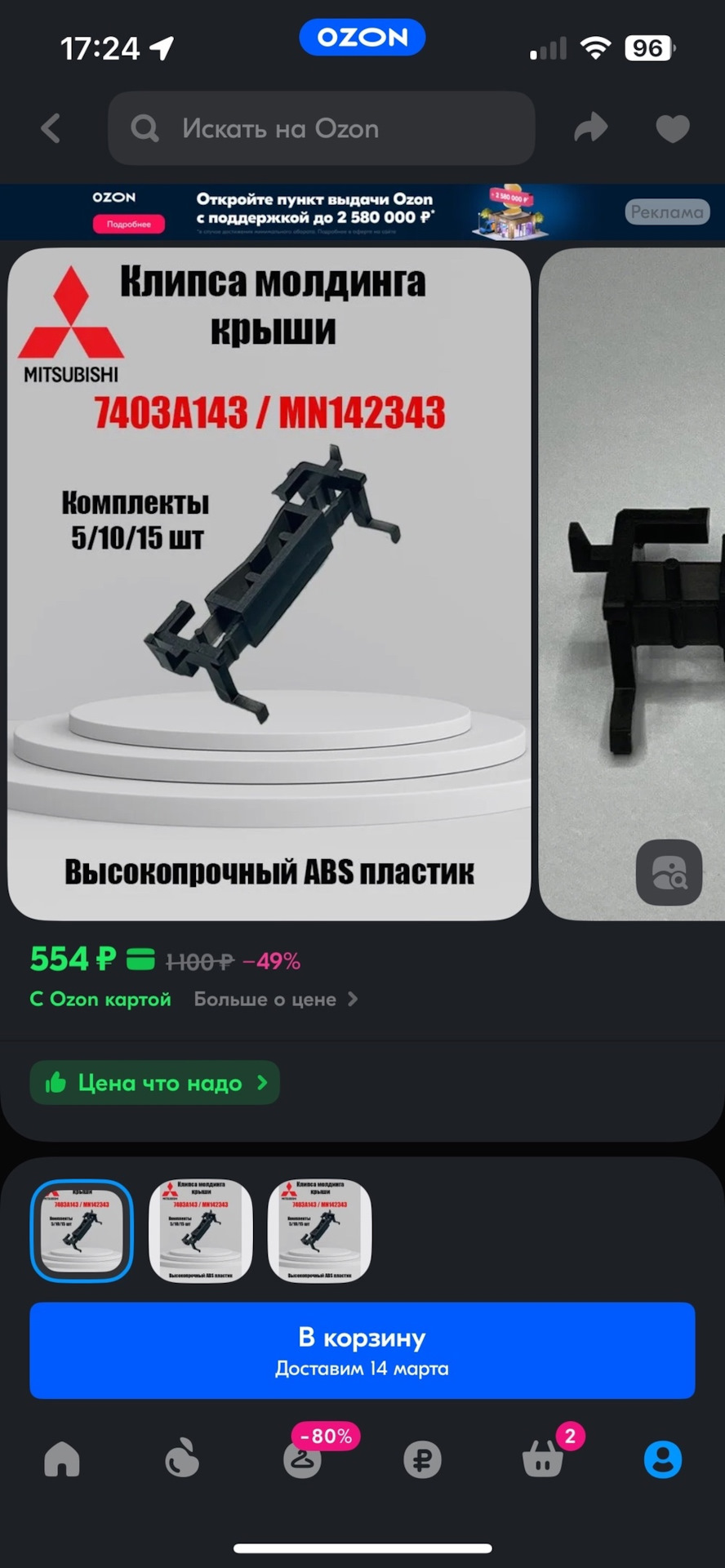Find similar items by photo icon
This screenshot has width=725, height=1568.
[x=669, y=872]
